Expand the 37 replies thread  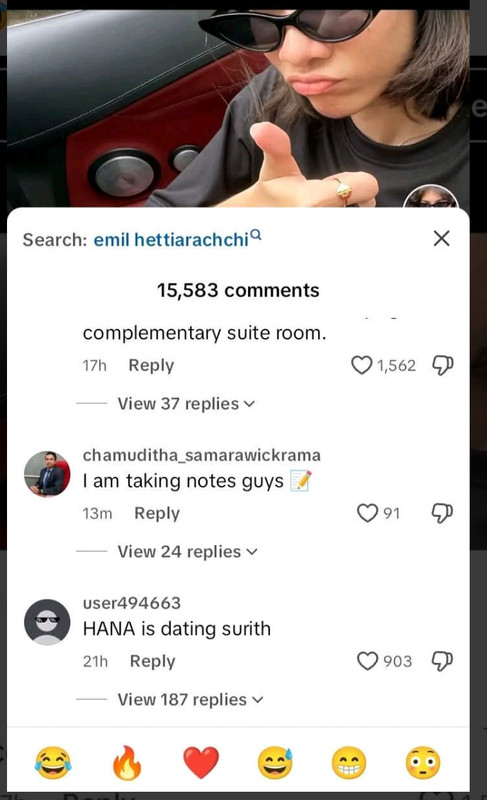click(186, 404)
